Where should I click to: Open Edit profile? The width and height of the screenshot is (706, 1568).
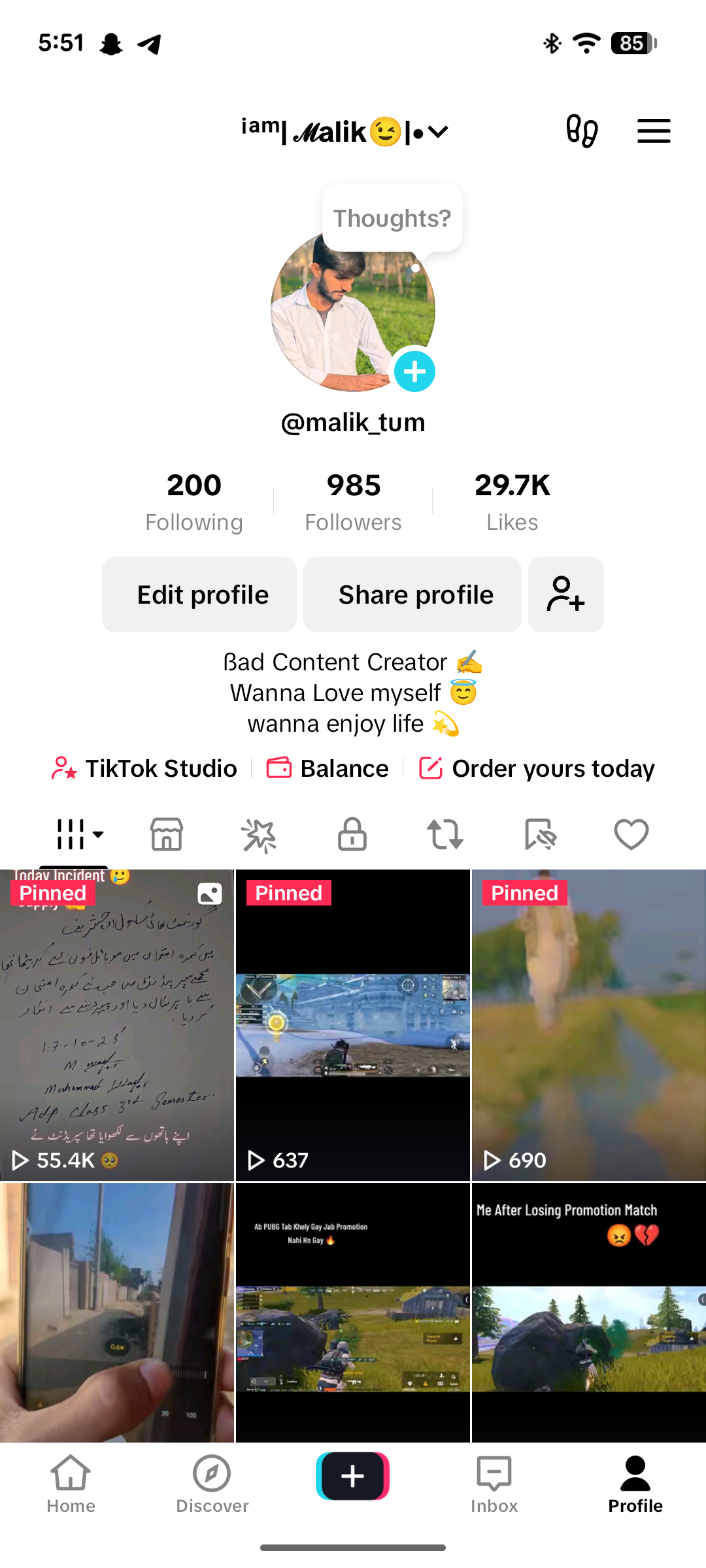point(199,595)
